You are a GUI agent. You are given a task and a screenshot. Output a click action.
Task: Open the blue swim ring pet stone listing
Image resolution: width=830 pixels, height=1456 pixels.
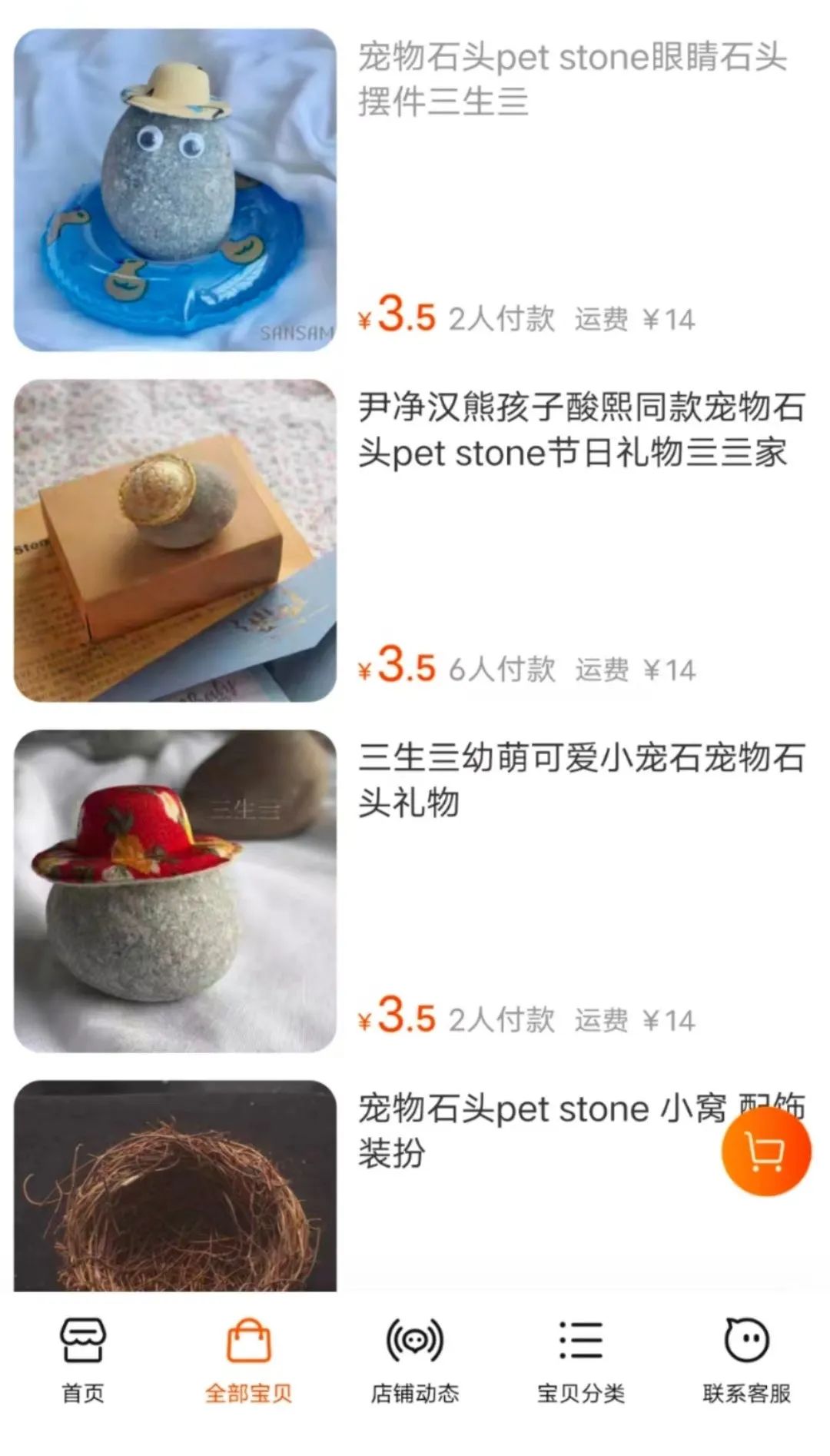tap(175, 190)
